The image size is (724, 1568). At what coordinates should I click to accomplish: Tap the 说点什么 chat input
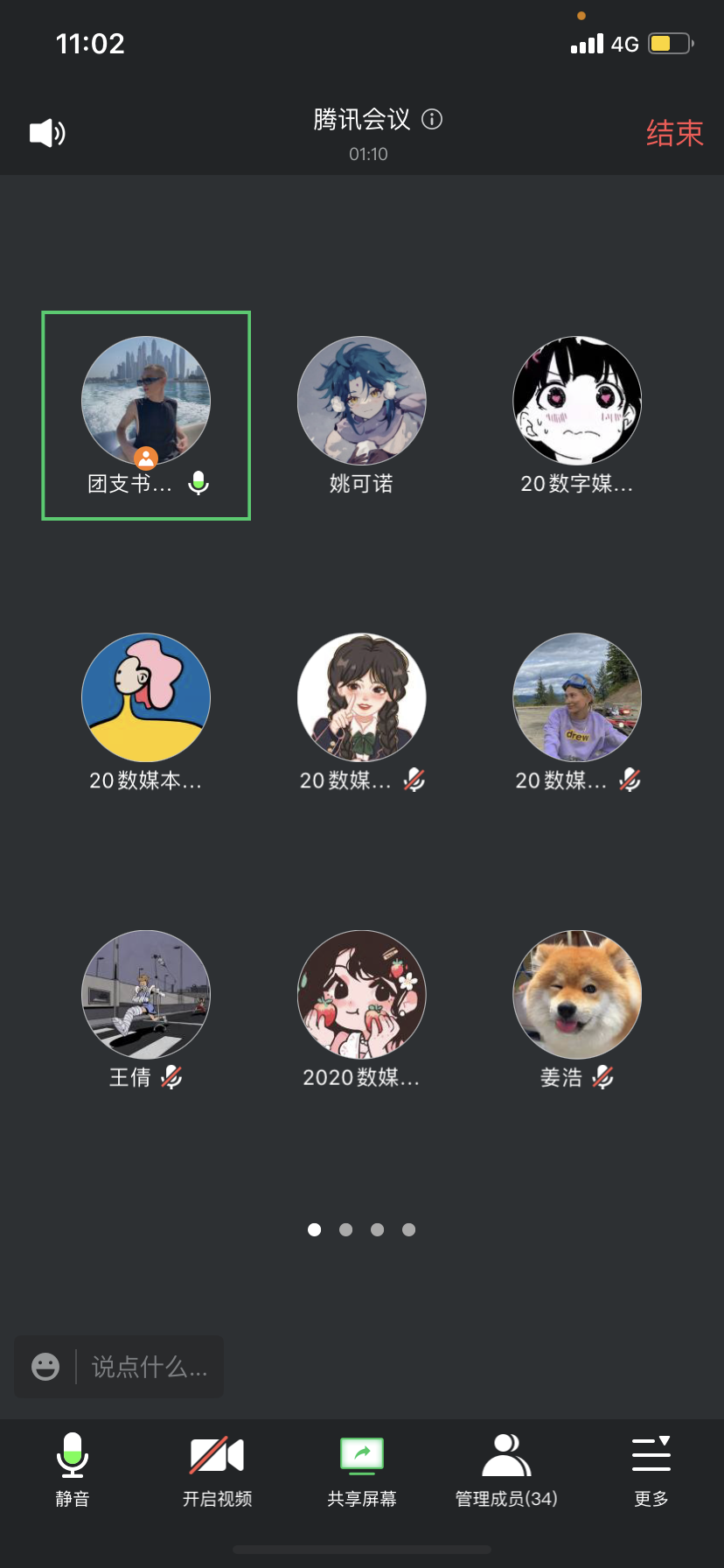[150, 1367]
